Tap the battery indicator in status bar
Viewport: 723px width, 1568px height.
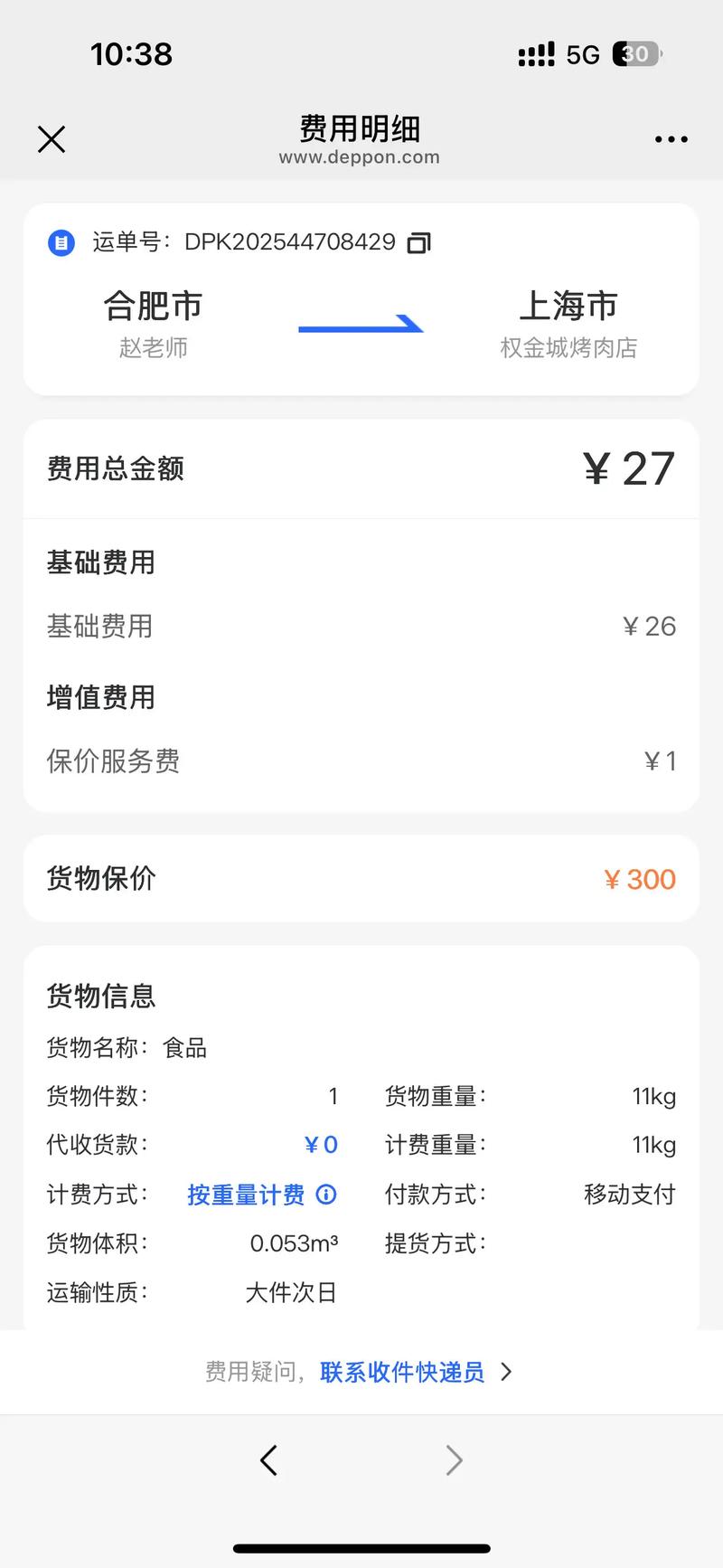[x=634, y=54]
